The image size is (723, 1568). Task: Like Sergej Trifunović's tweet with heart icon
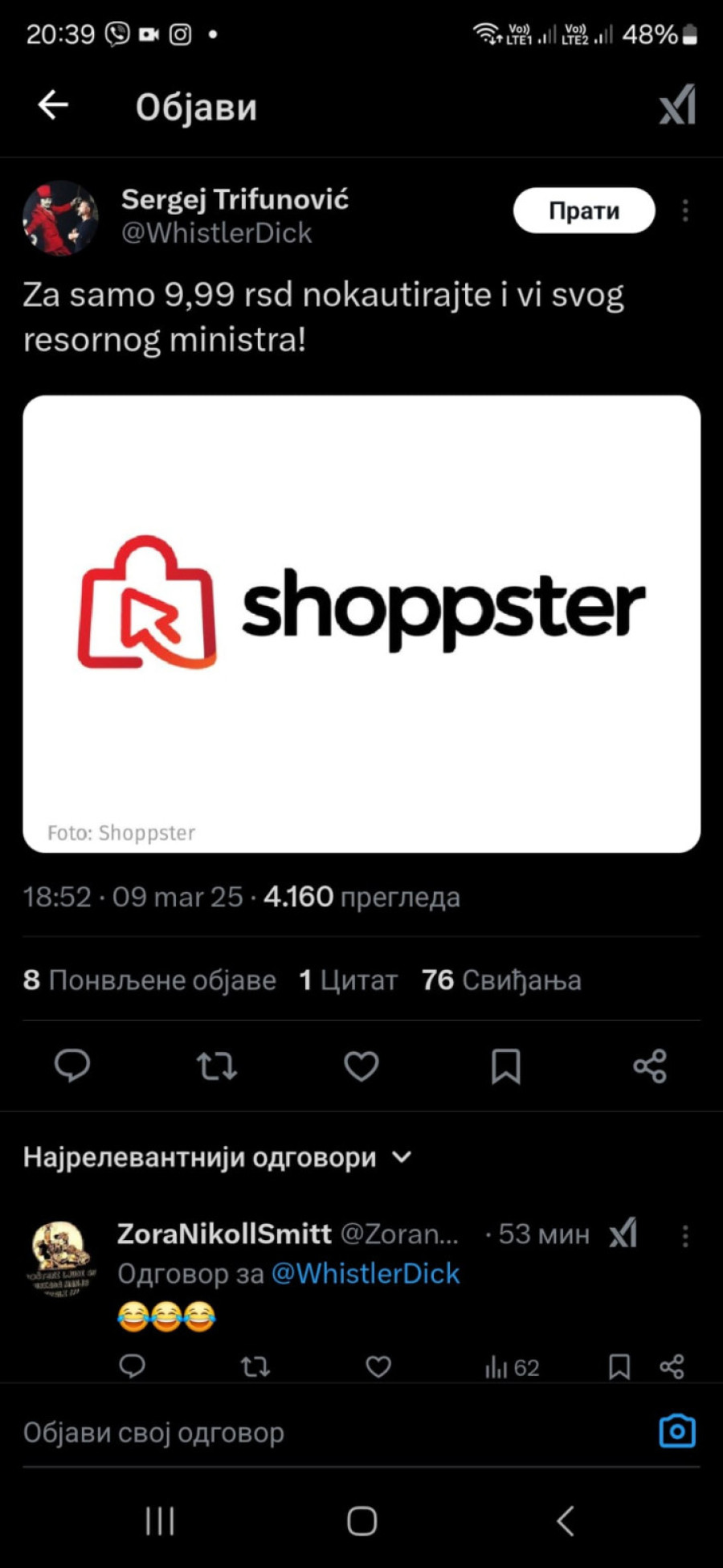click(361, 1066)
